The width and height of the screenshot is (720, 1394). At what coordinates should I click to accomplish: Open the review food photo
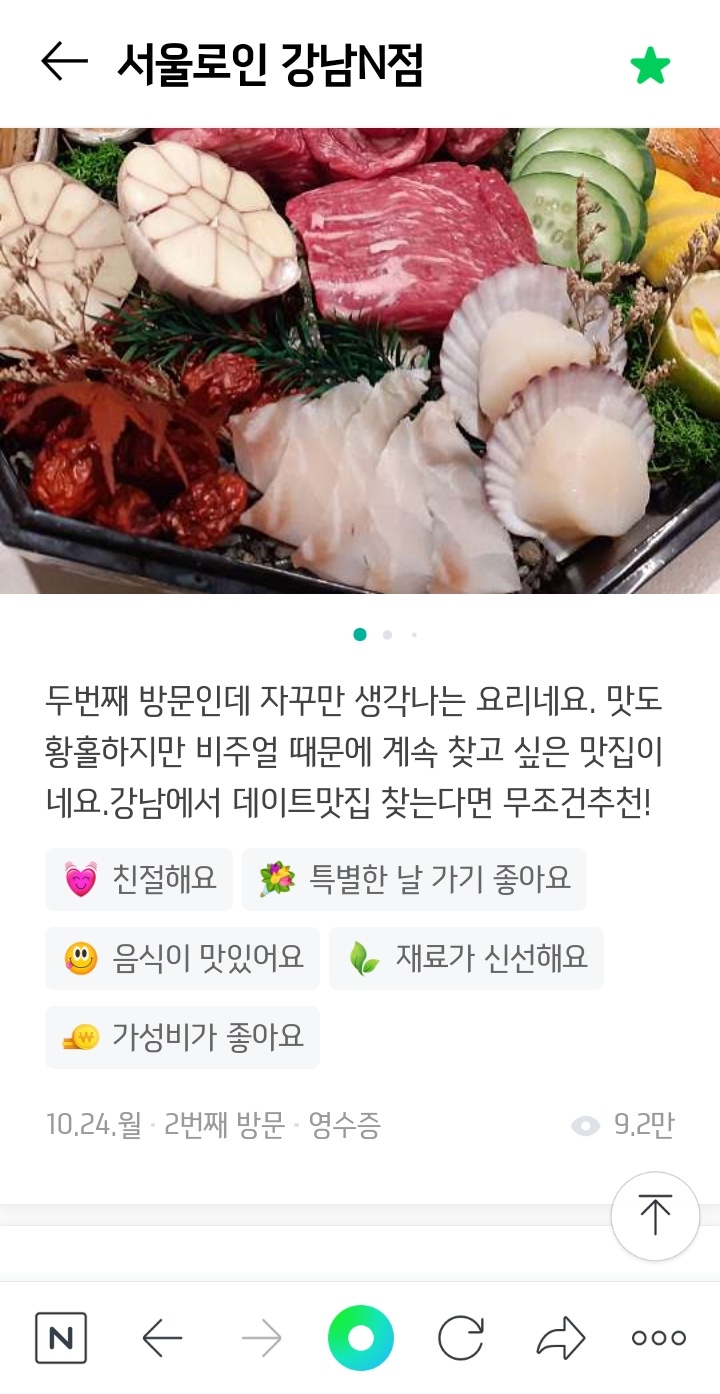point(360,360)
